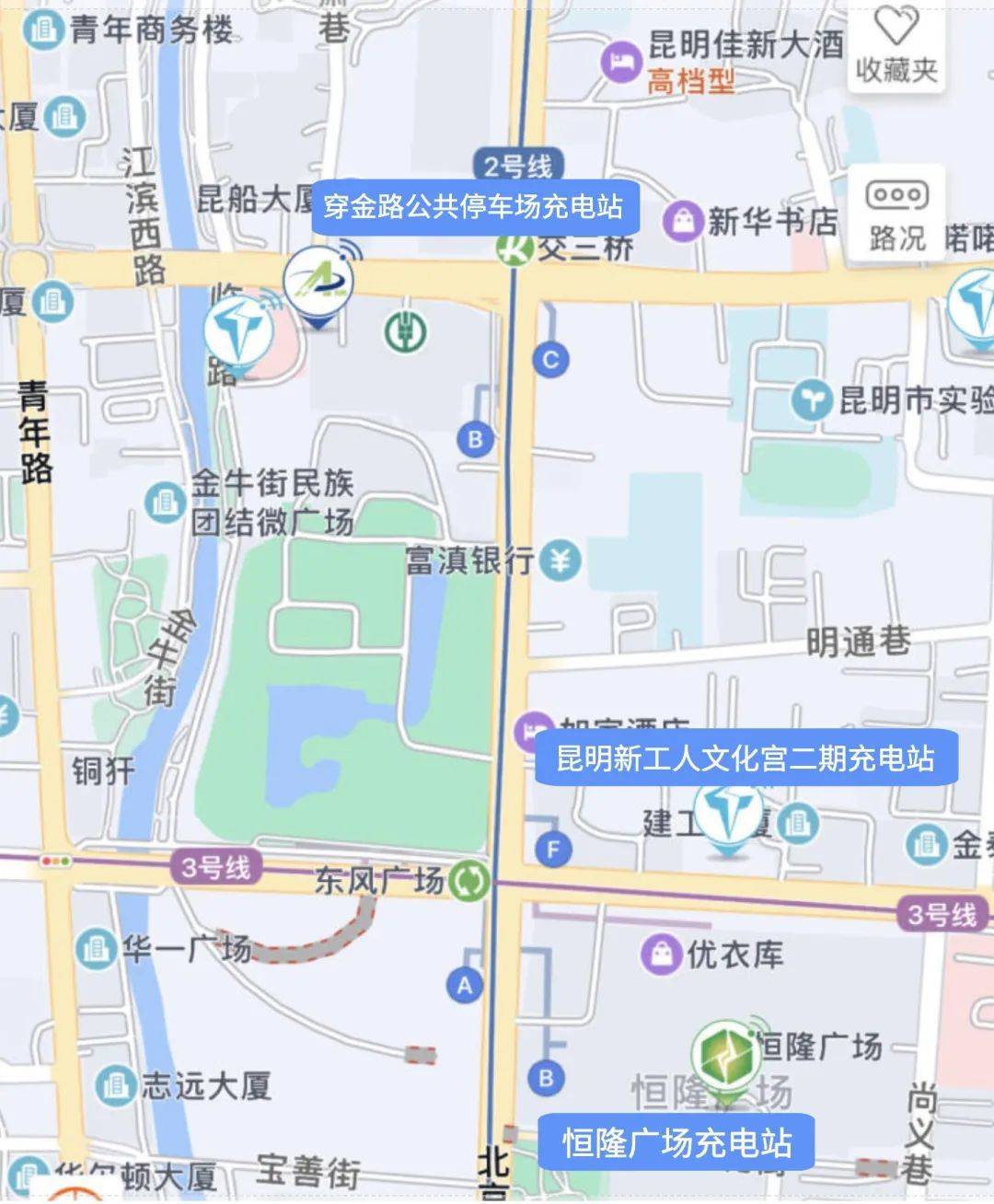The width and height of the screenshot is (994, 1204).
Task: Open the 新华书店 point of interest
Action: coord(684,222)
